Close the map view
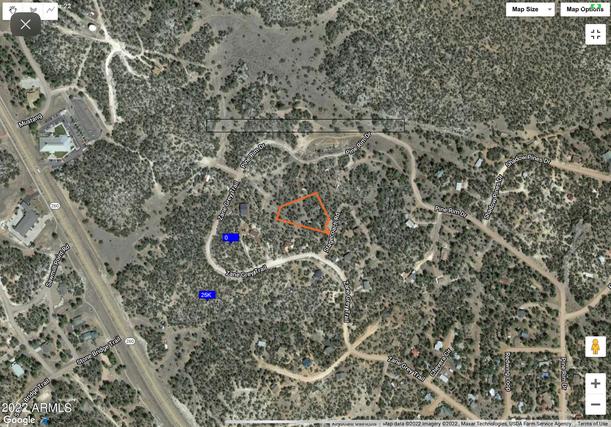Image resolution: width=611 pixels, height=427 pixels. (x=25, y=24)
